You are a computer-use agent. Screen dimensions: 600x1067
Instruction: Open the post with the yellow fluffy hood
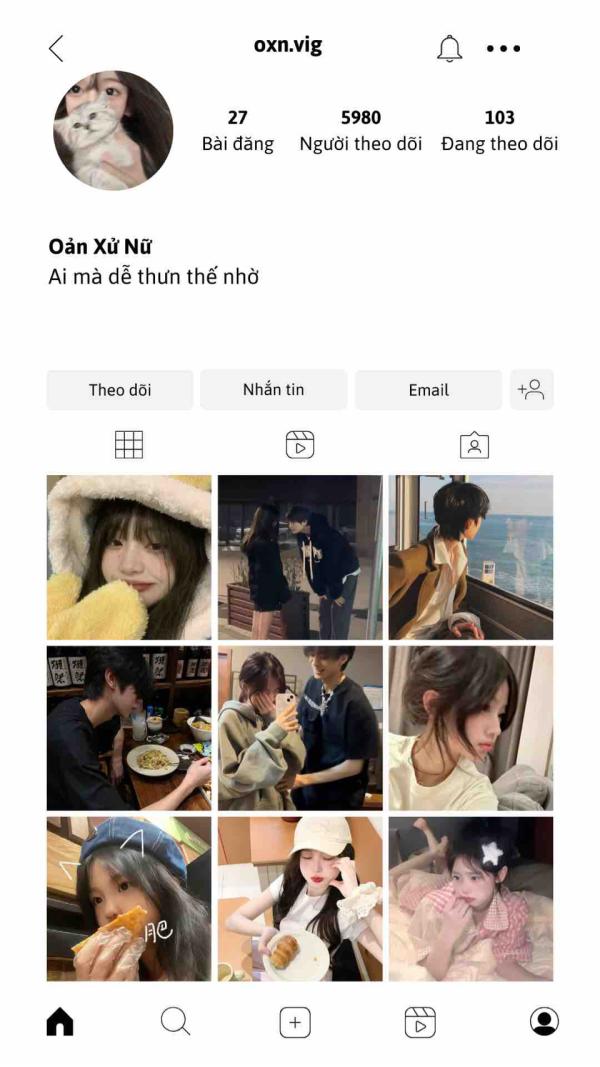coord(129,557)
